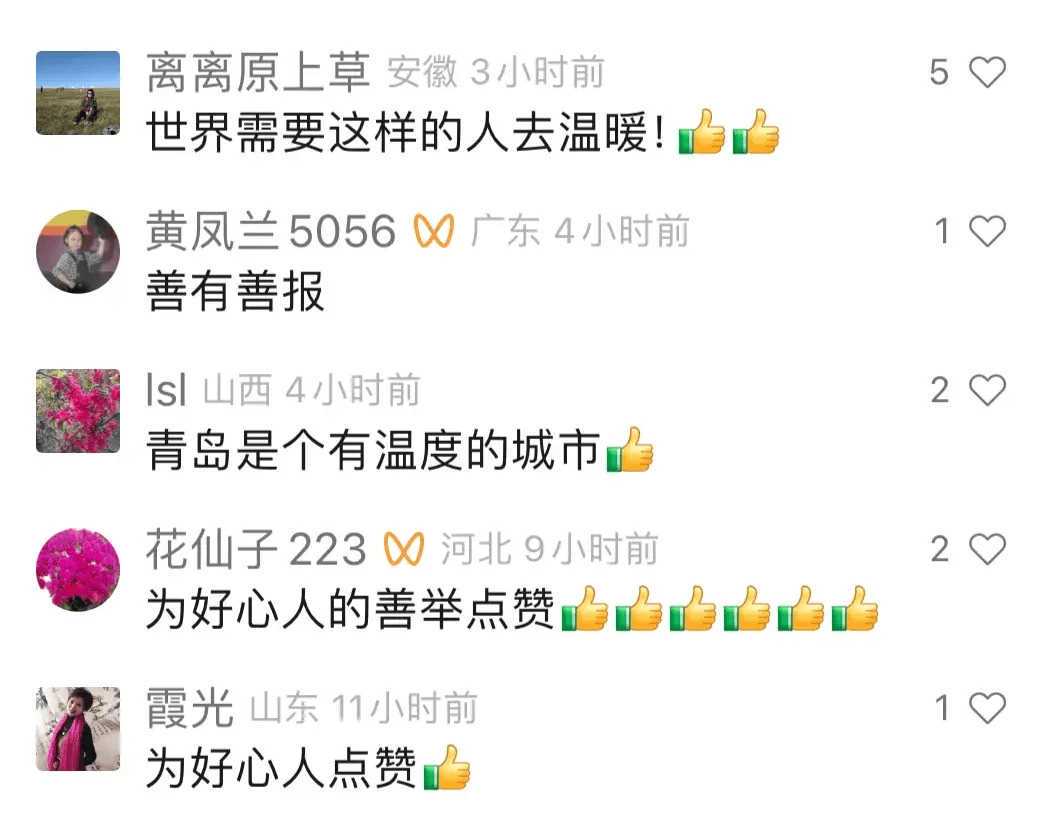This screenshot has width=1059, height=822.
Task: Like 霞光's comment 为好心人点赞
Action: [987, 709]
